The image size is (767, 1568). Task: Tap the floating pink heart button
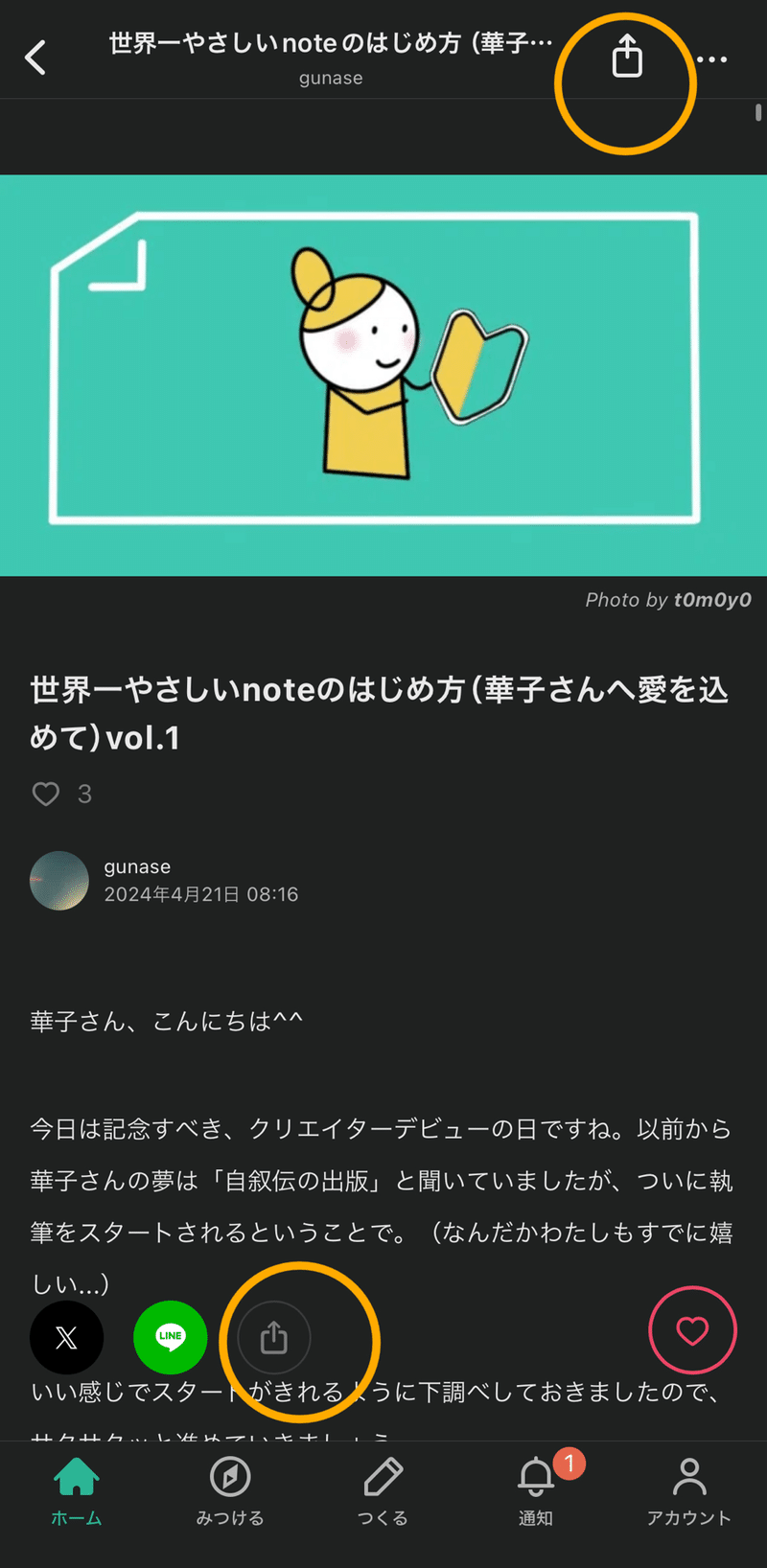click(x=692, y=1330)
